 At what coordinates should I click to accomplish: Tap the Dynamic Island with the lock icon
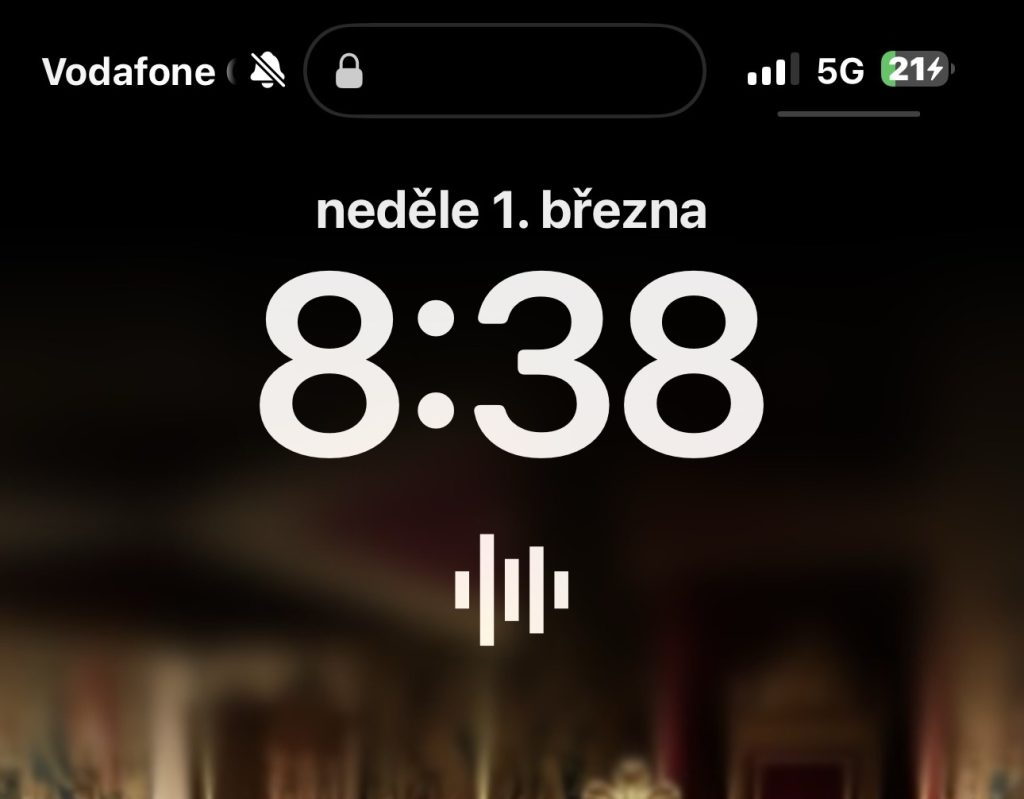(x=506, y=72)
